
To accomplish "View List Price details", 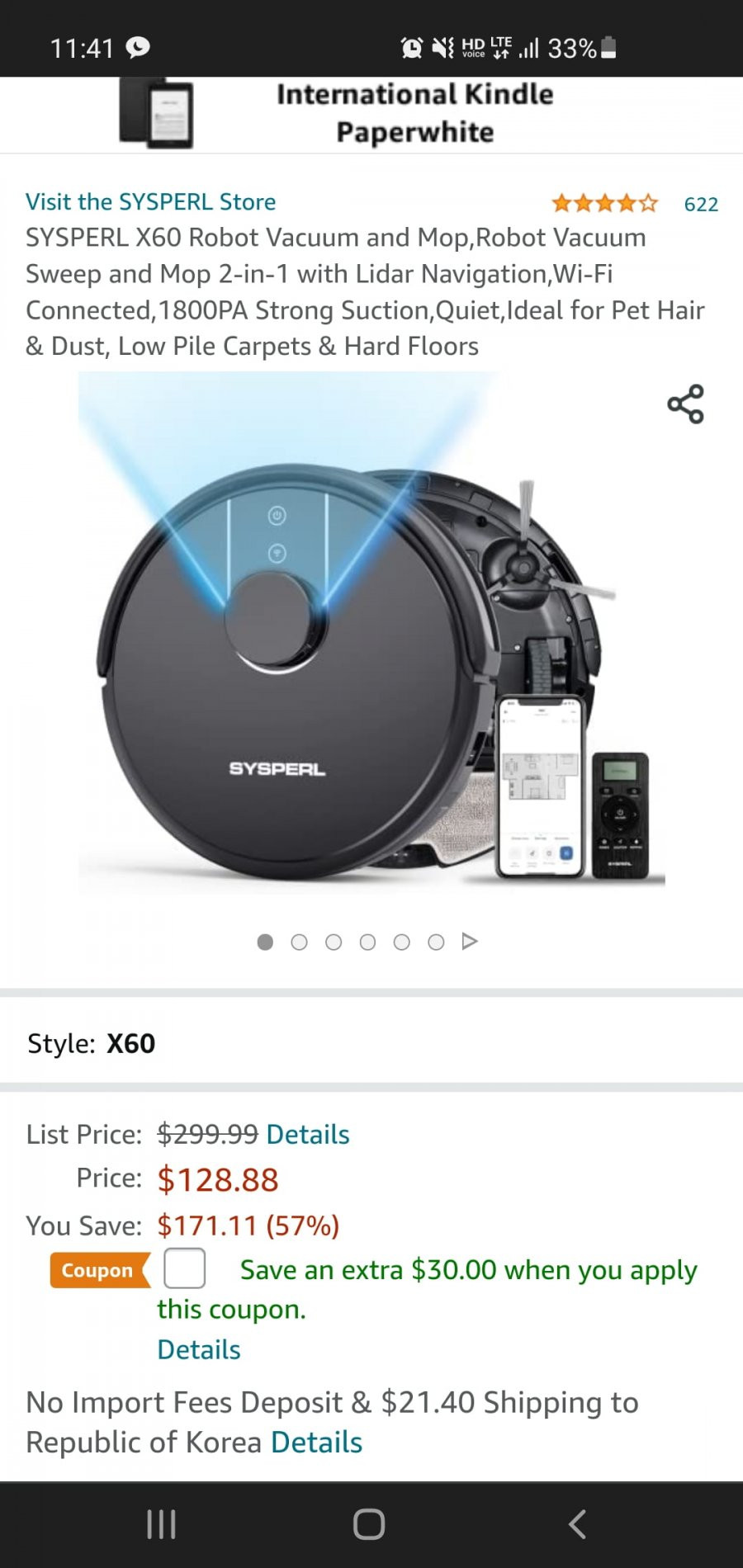I will coord(308,1135).
